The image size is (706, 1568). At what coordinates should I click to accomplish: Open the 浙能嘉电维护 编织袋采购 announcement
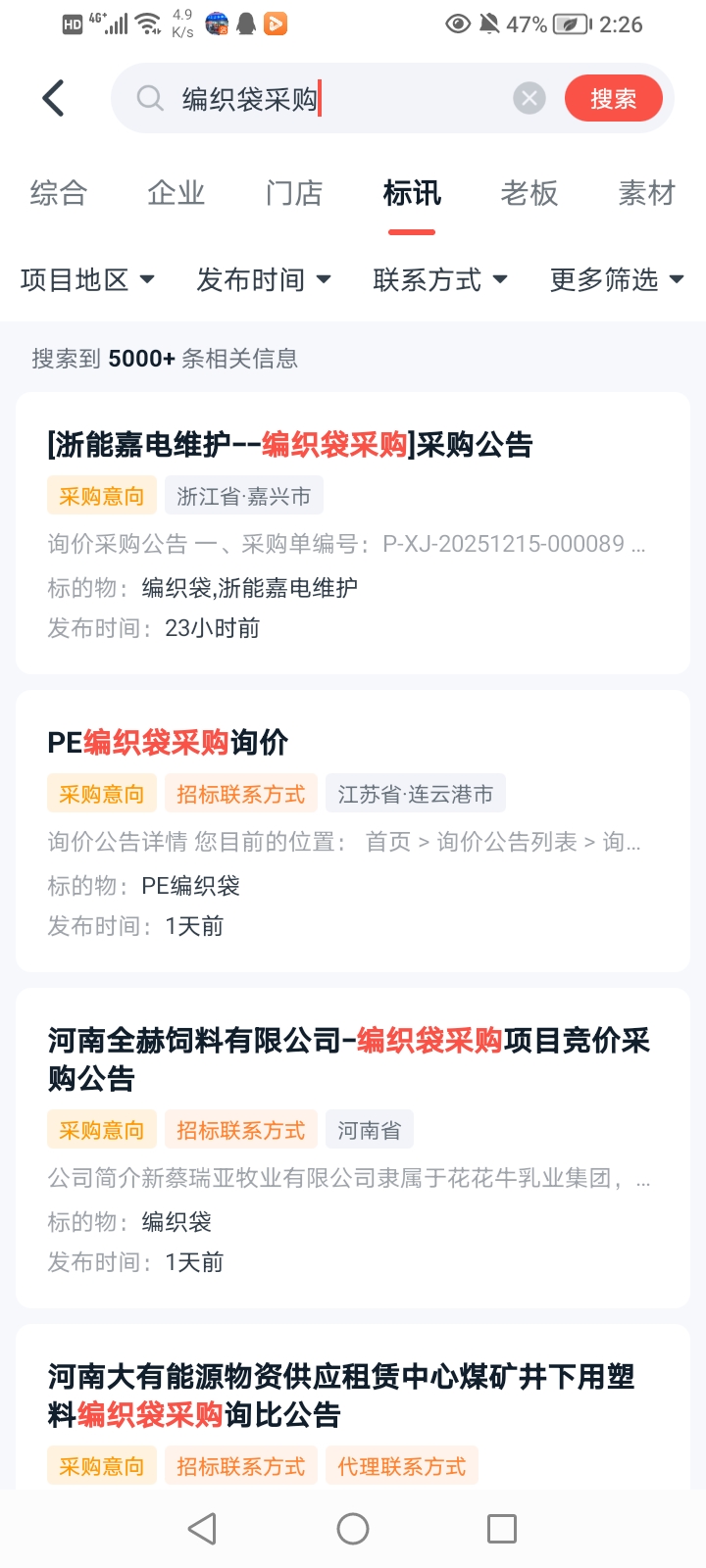tap(290, 445)
